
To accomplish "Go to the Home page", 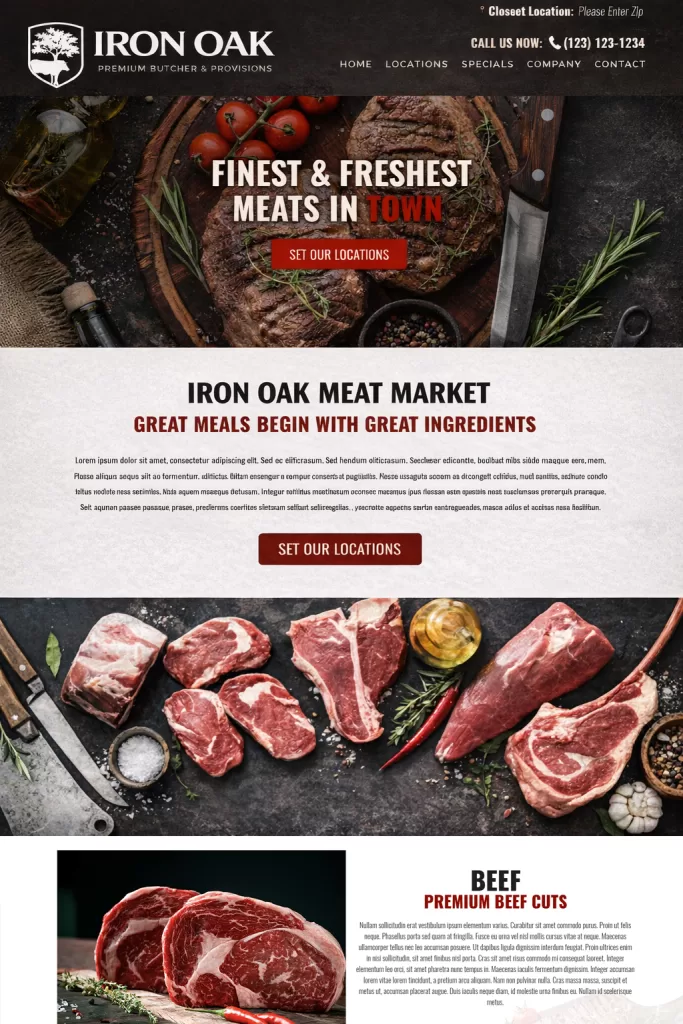I will pyautogui.click(x=355, y=64).
